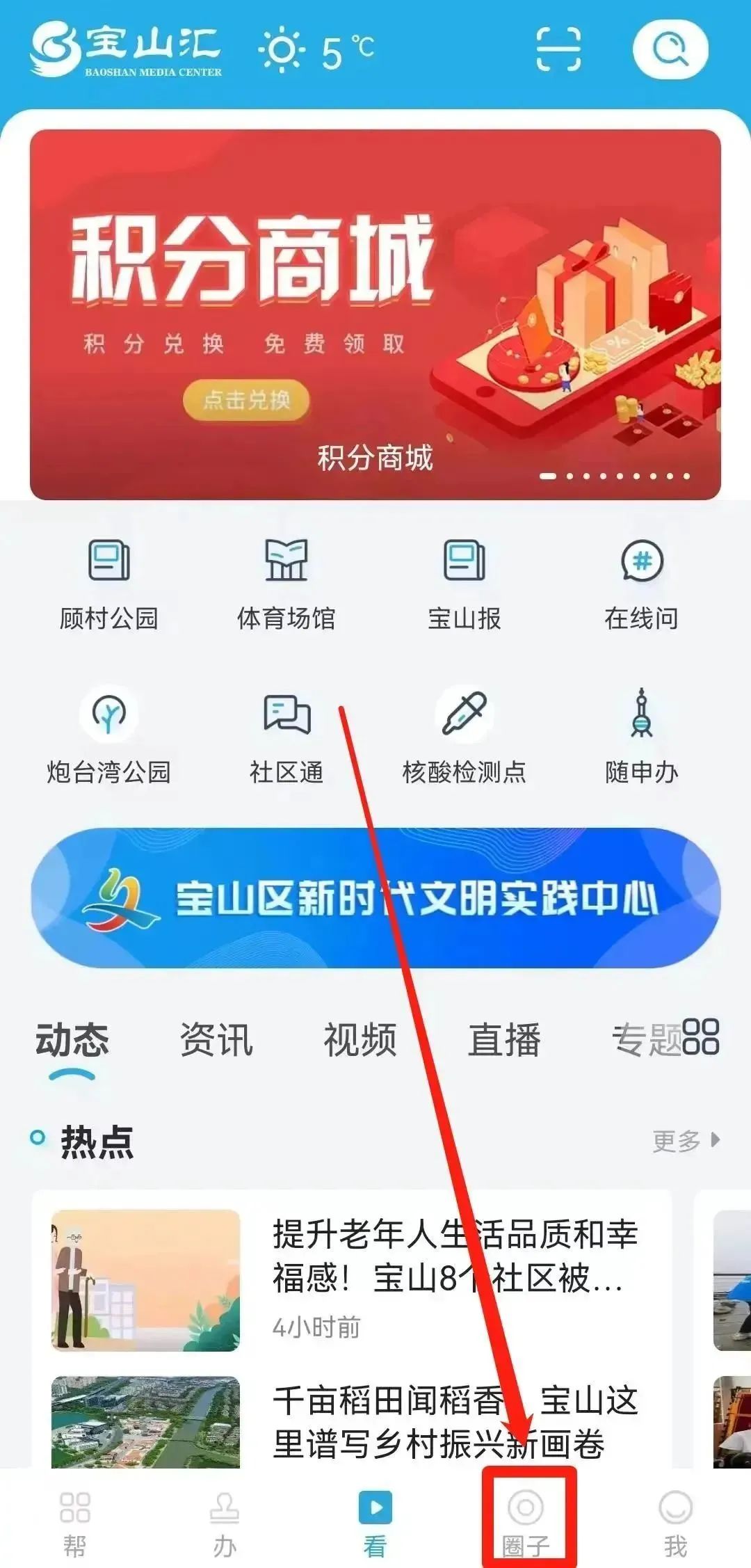Screen dimensions: 751x1568
Task: Open the search button
Action: pyautogui.click(x=670, y=49)
